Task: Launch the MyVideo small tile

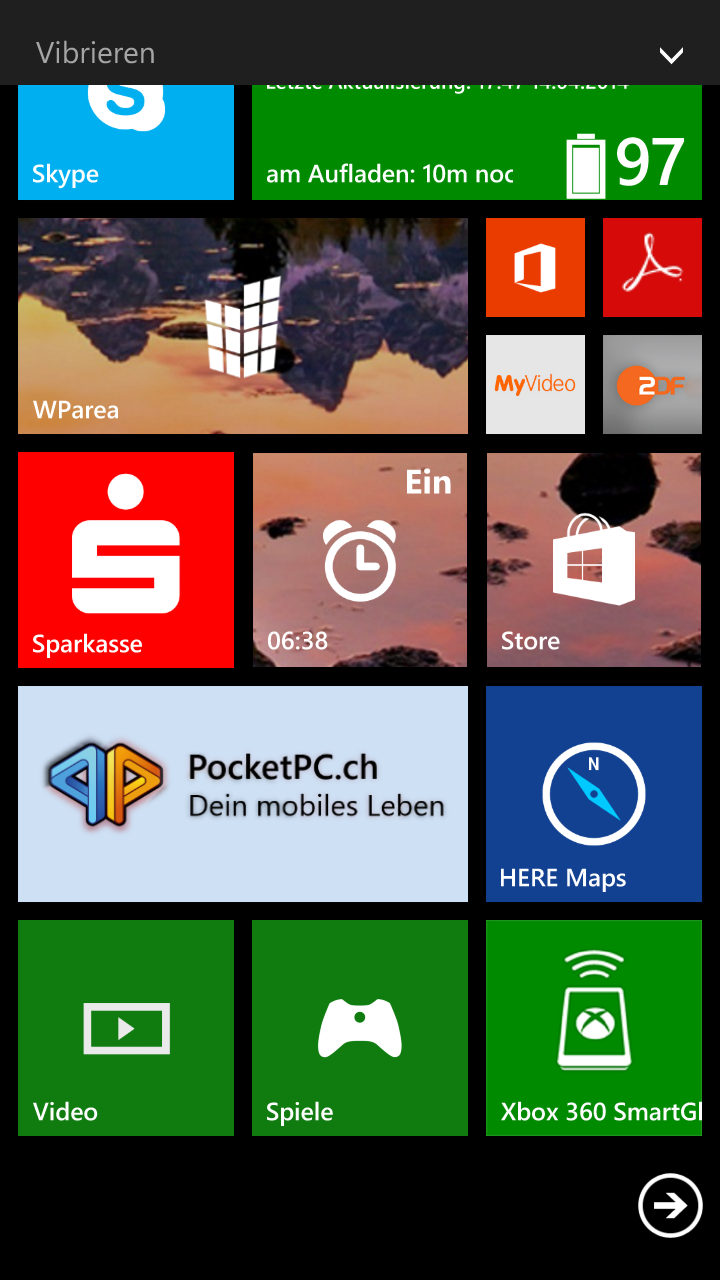Action: click(535, 384)
